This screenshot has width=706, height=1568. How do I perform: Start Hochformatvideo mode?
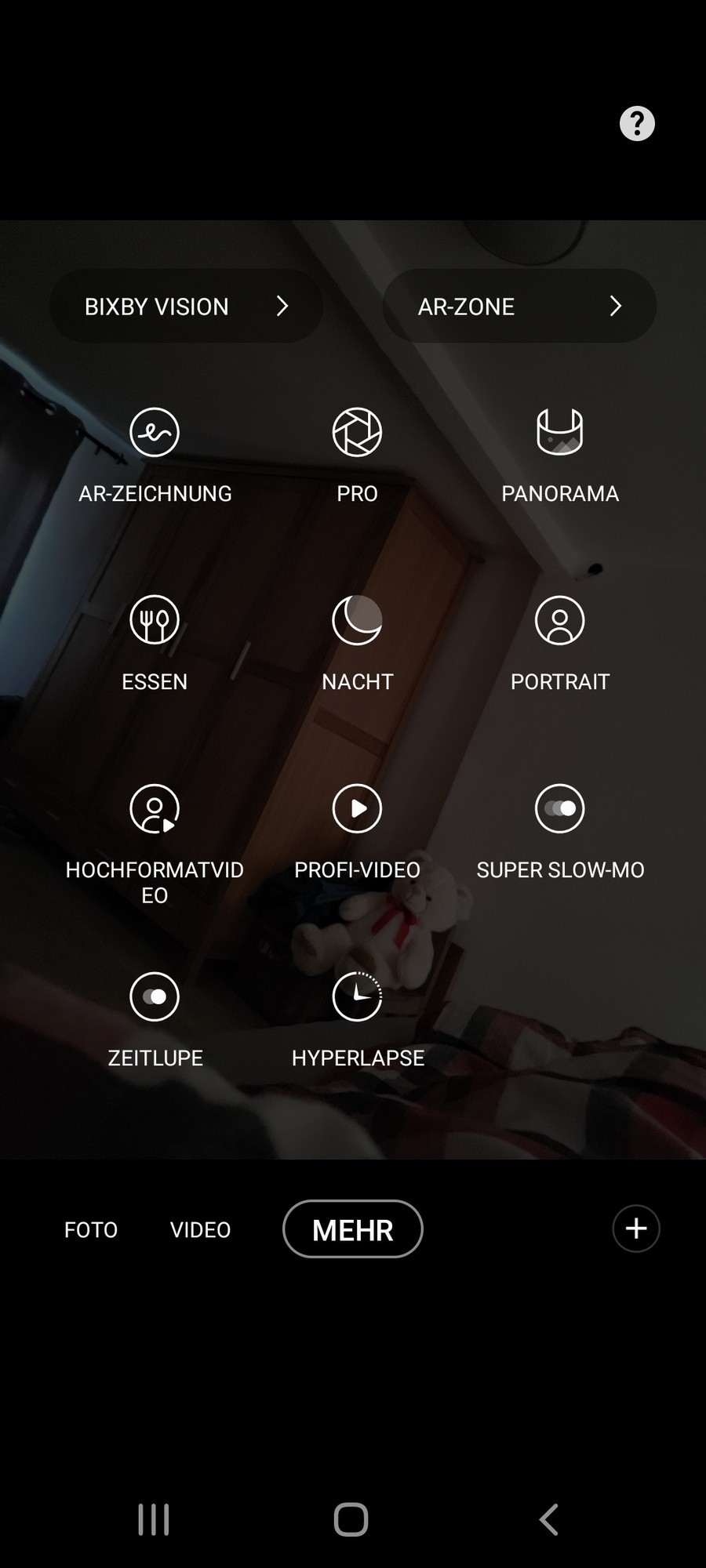tap(155, 809)
